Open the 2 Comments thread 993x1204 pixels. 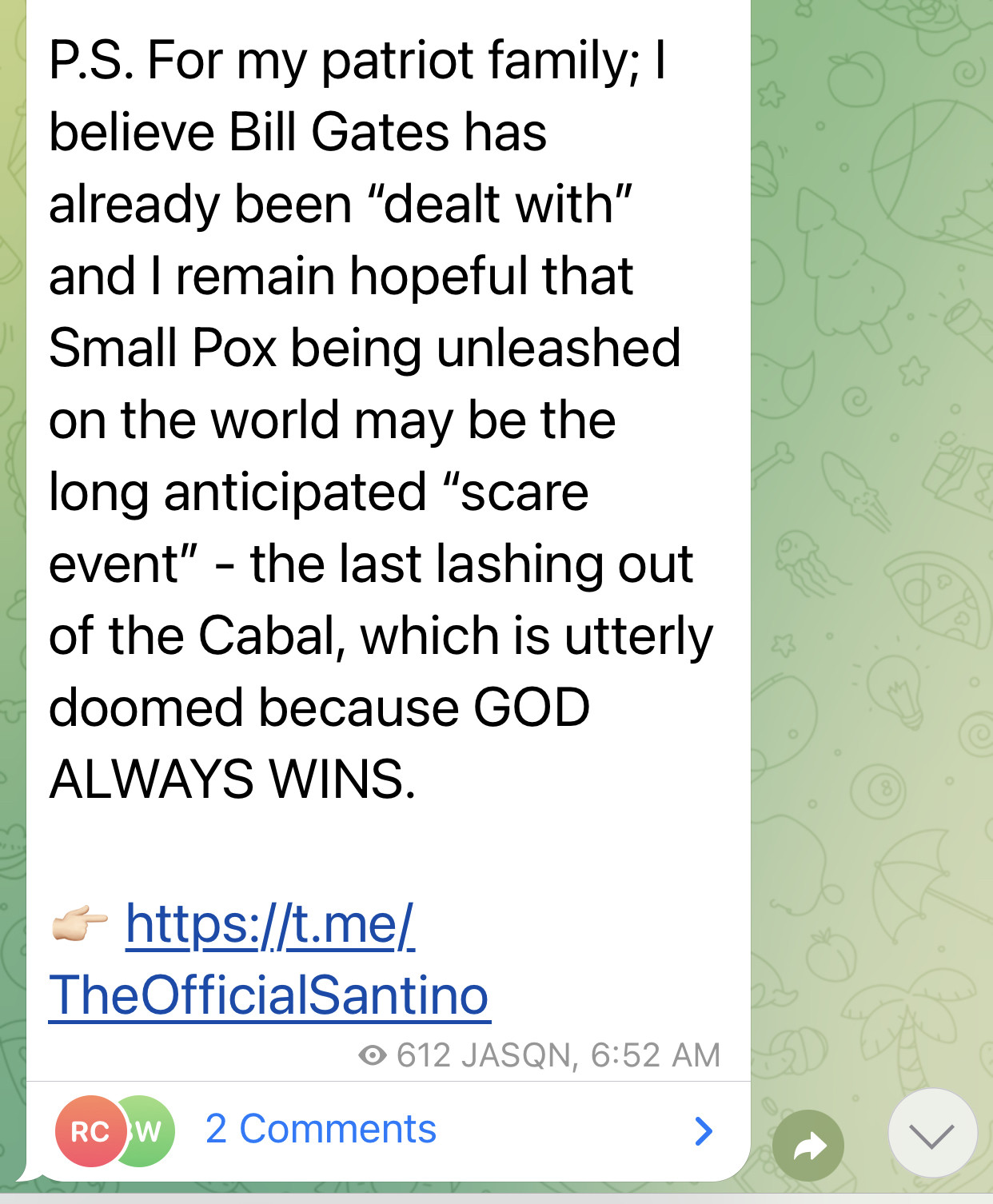pyautogui.click(x=321, y=1130)
